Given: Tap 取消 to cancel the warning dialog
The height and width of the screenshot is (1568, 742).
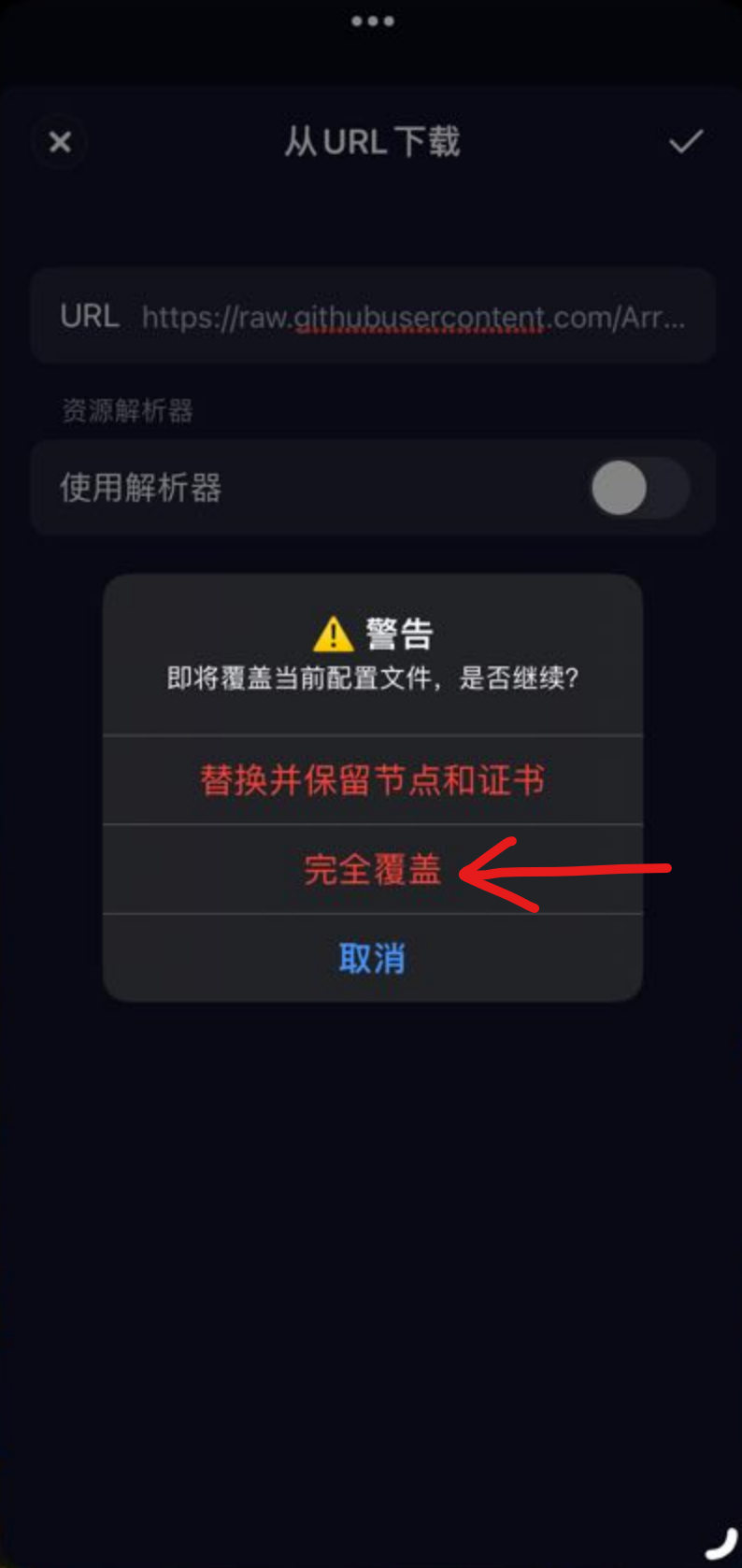Looking at the screenshot, I should [372, 959].
